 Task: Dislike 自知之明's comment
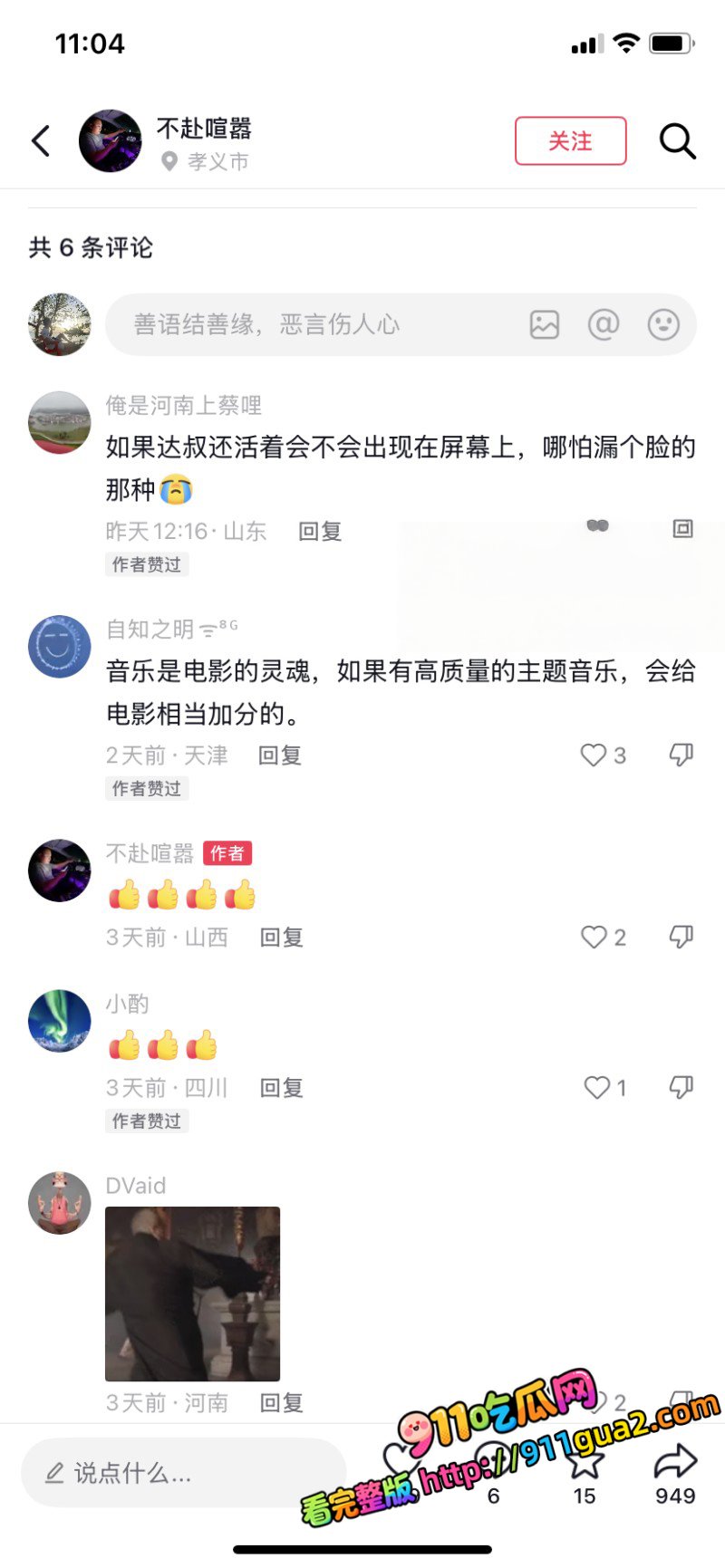(x=681, y=755)
